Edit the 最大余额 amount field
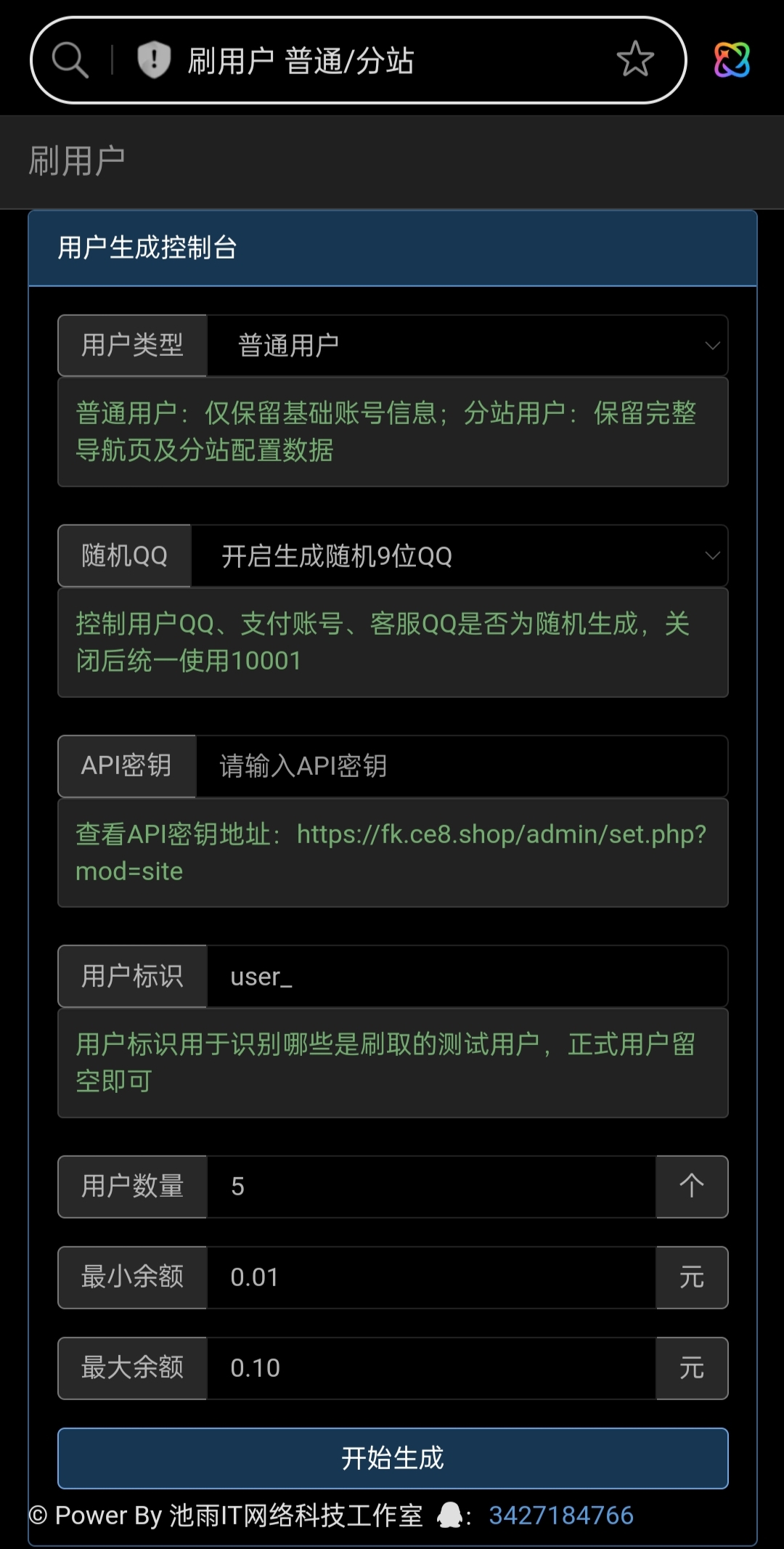The image size is (784, 1549). point(431,1368)
